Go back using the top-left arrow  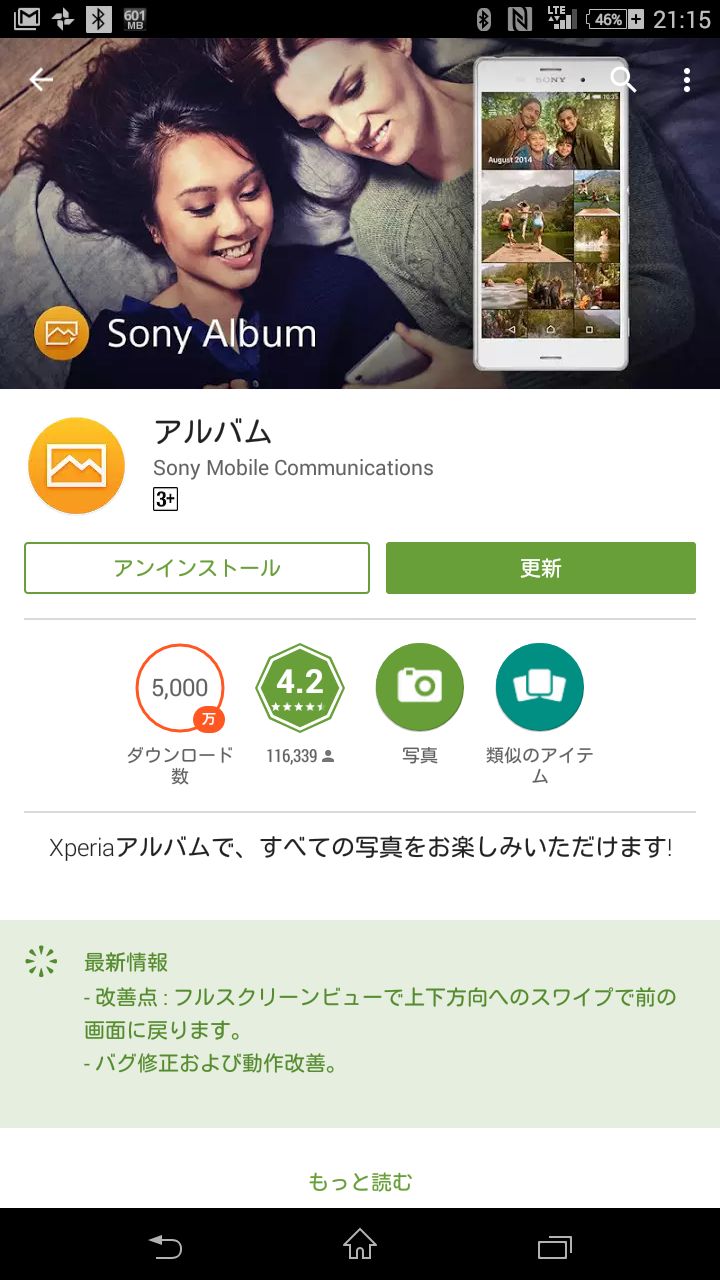[41, 80]
